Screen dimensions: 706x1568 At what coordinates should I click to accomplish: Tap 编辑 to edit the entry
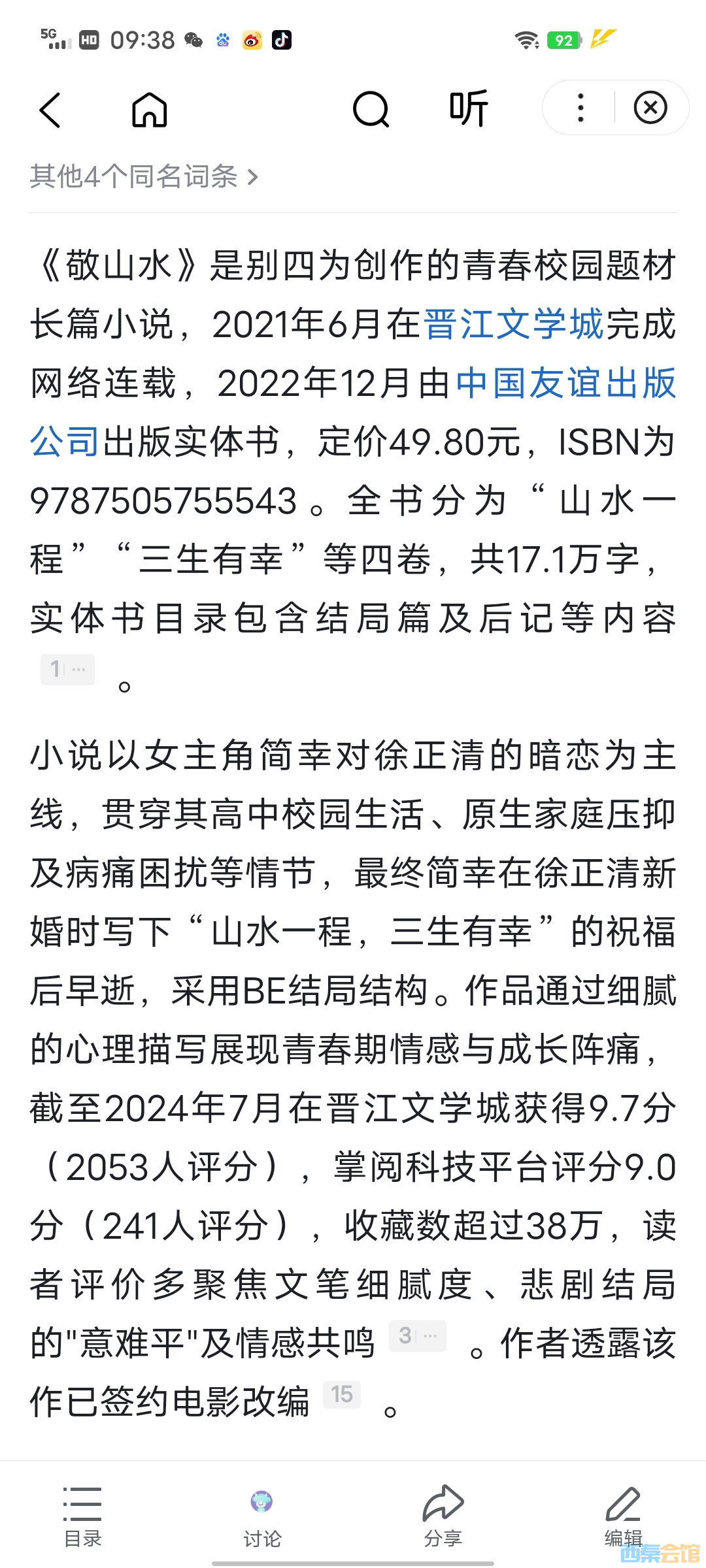[x=623, y=1517]
